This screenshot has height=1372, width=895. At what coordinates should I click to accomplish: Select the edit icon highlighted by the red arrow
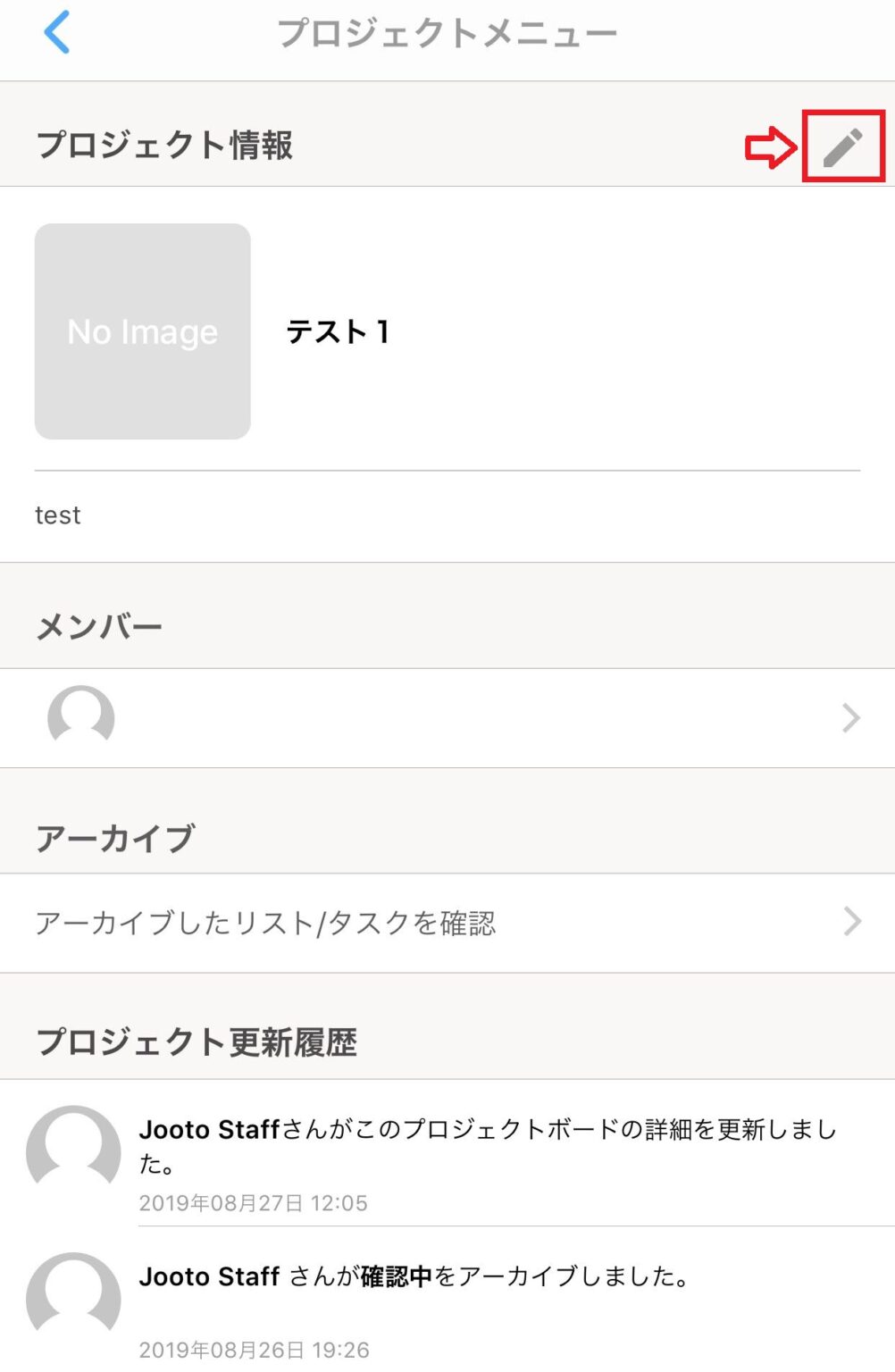841,147
